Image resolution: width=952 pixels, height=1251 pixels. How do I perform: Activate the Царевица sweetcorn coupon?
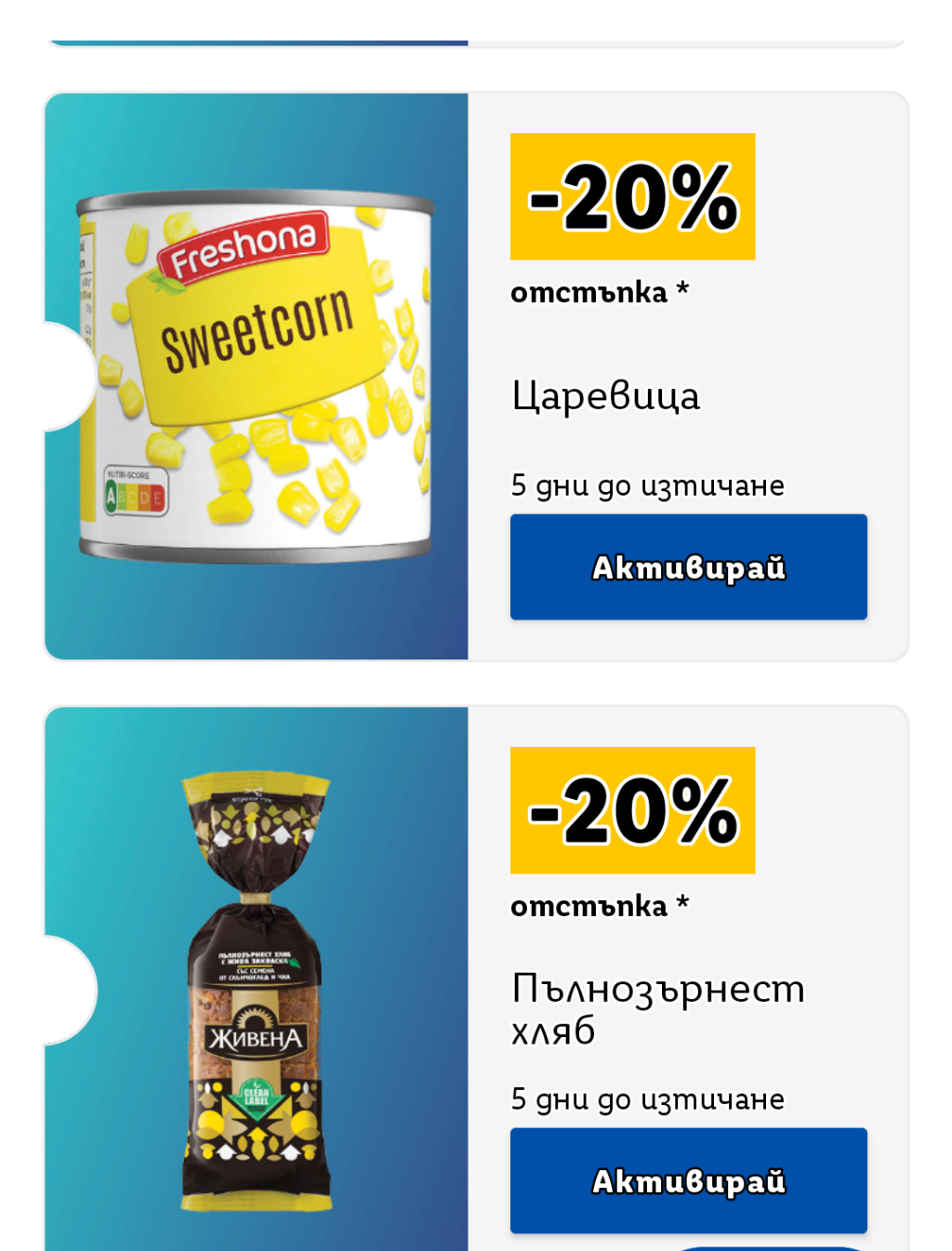click(x=688, y=566)
